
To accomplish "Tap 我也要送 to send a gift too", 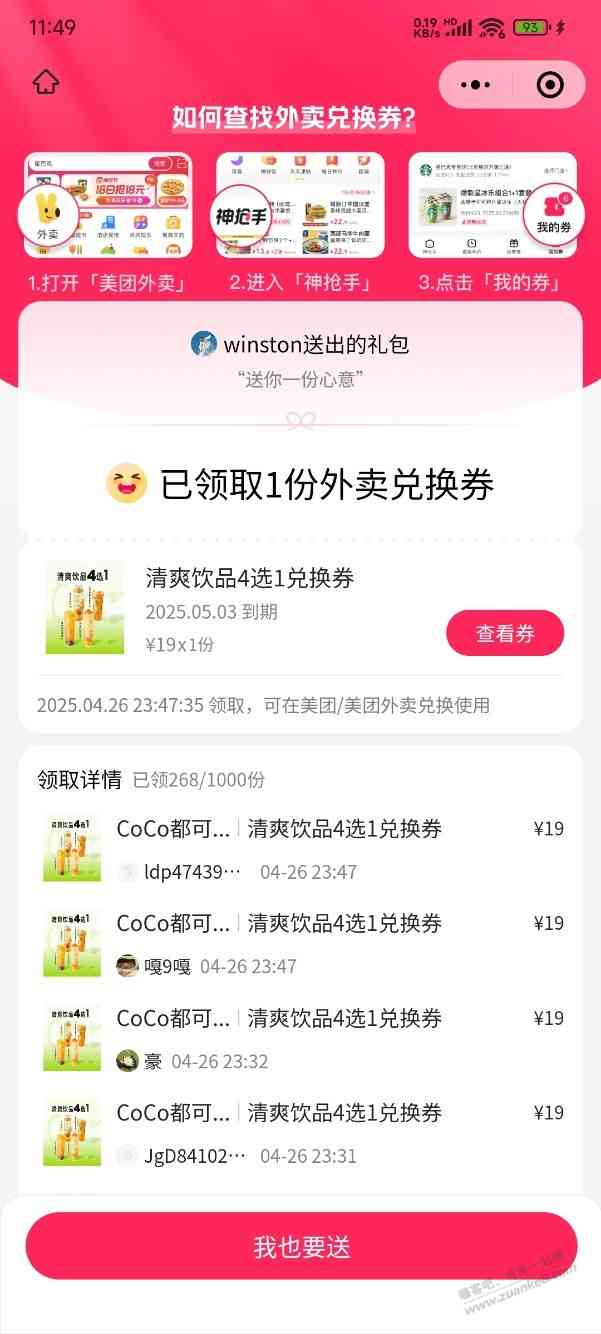I will [301, 1247].
